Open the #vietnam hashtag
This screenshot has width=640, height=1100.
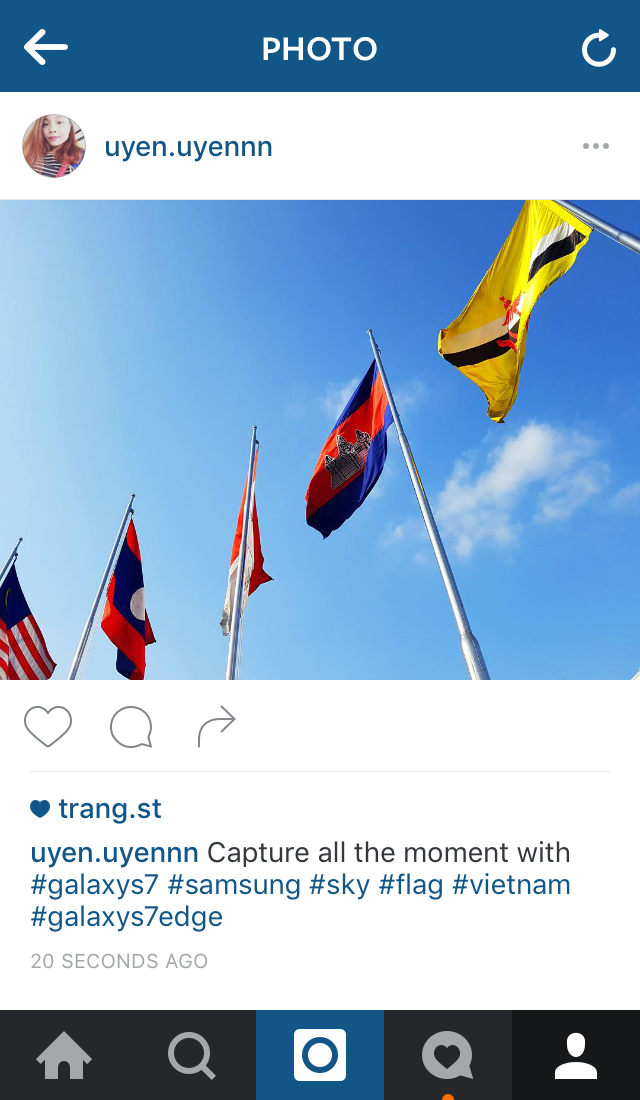511,885
